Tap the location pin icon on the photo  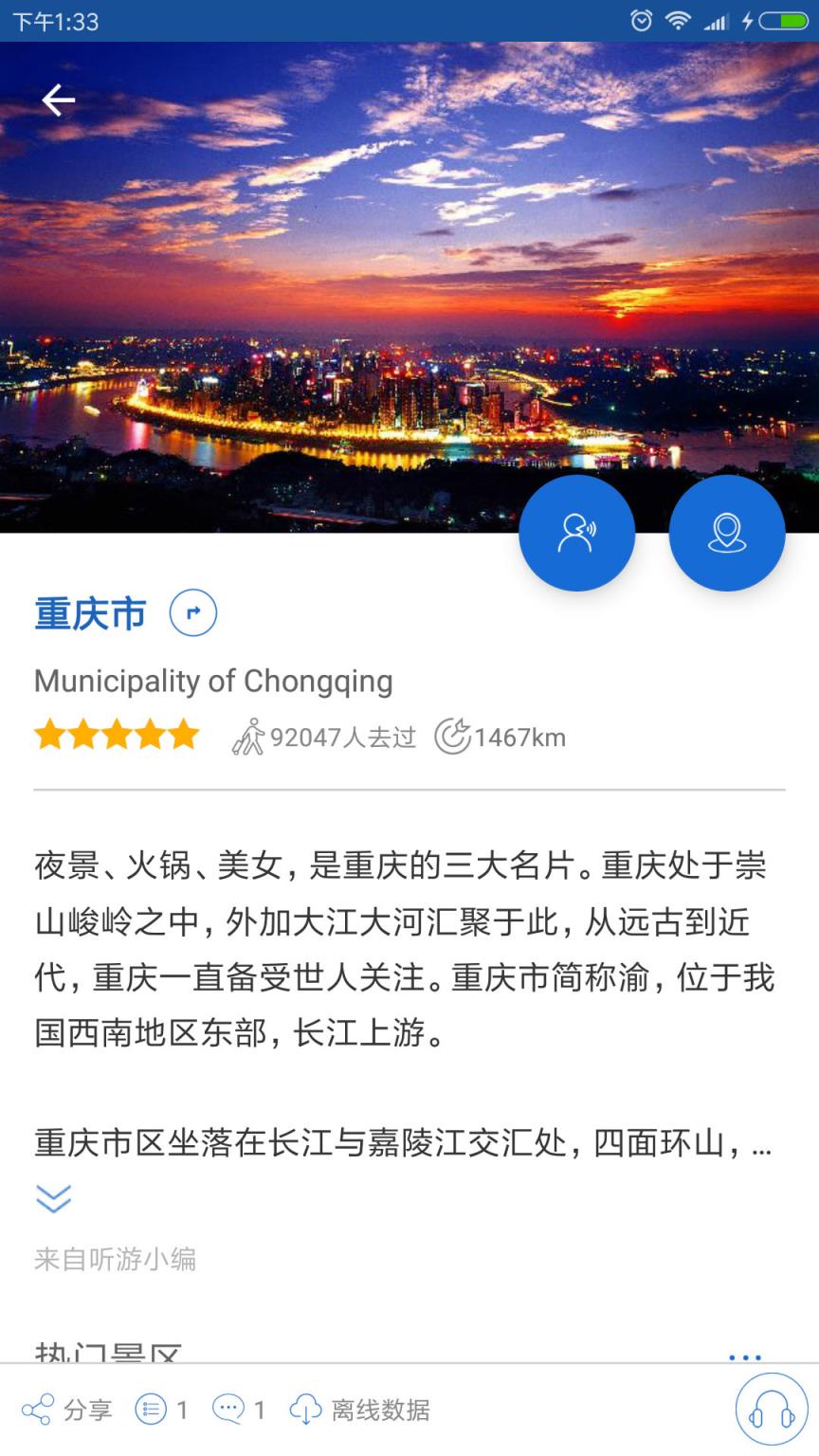pos(726,532)
